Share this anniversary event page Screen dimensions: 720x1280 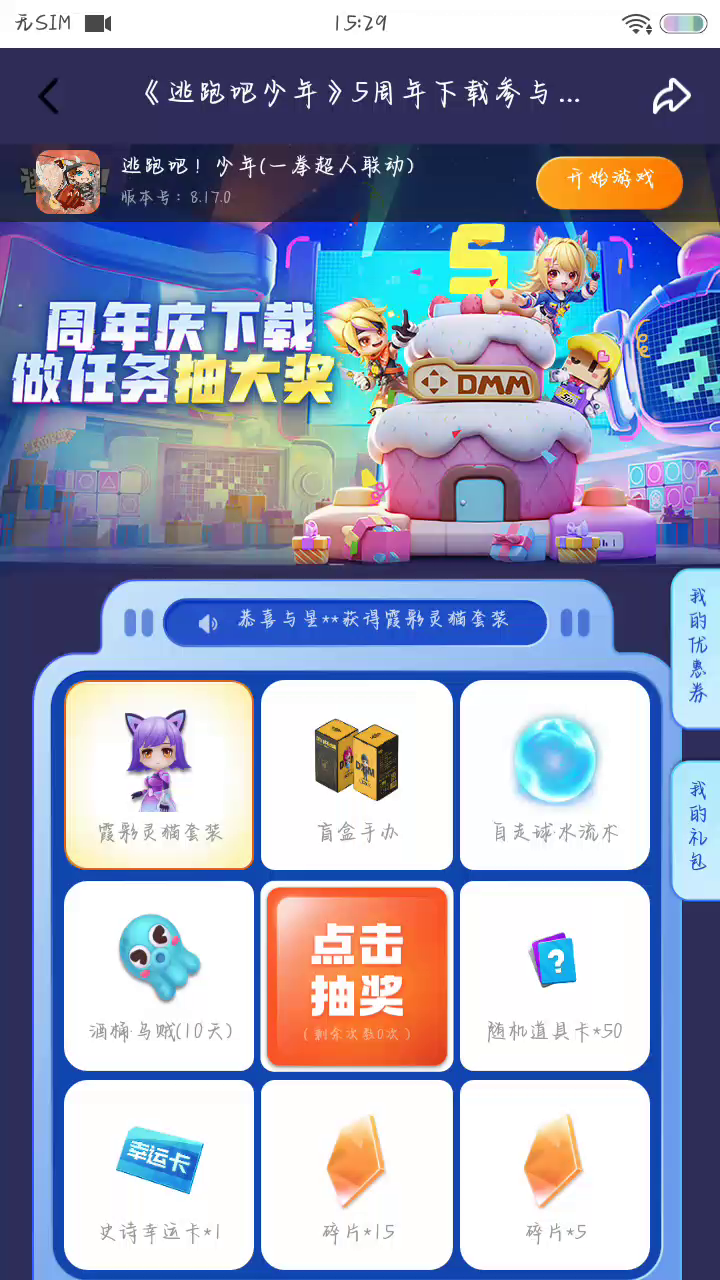[x=671, y=96]
